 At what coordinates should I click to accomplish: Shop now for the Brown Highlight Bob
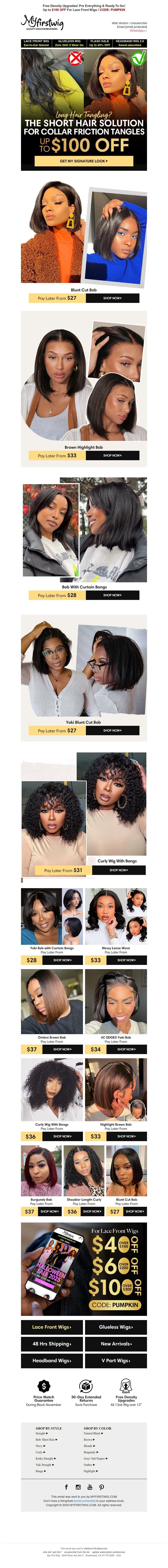pyautogui.click(x=113, y=455)
